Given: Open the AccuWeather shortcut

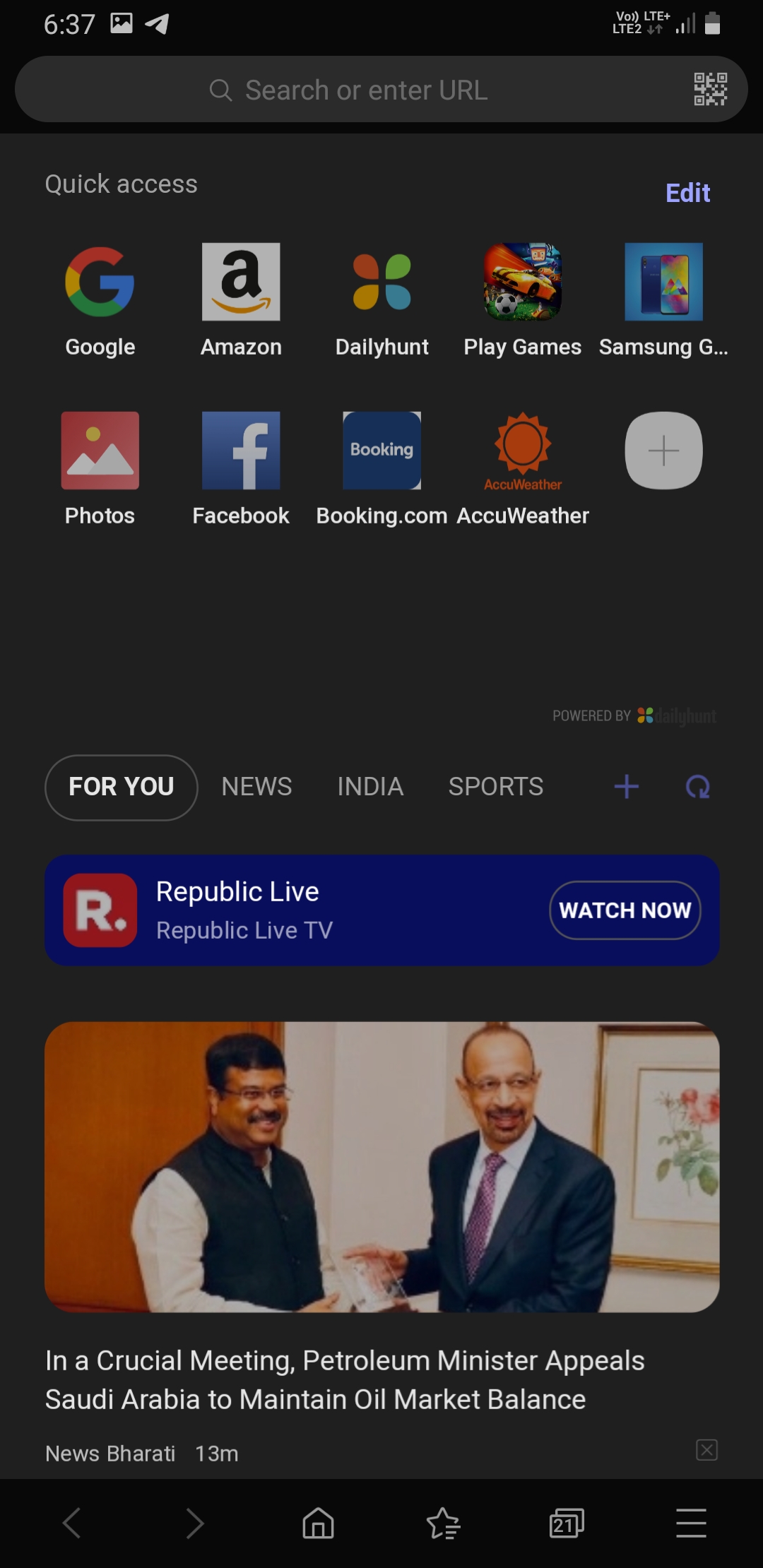Looking at the screenshot, I should pos(523,469).
